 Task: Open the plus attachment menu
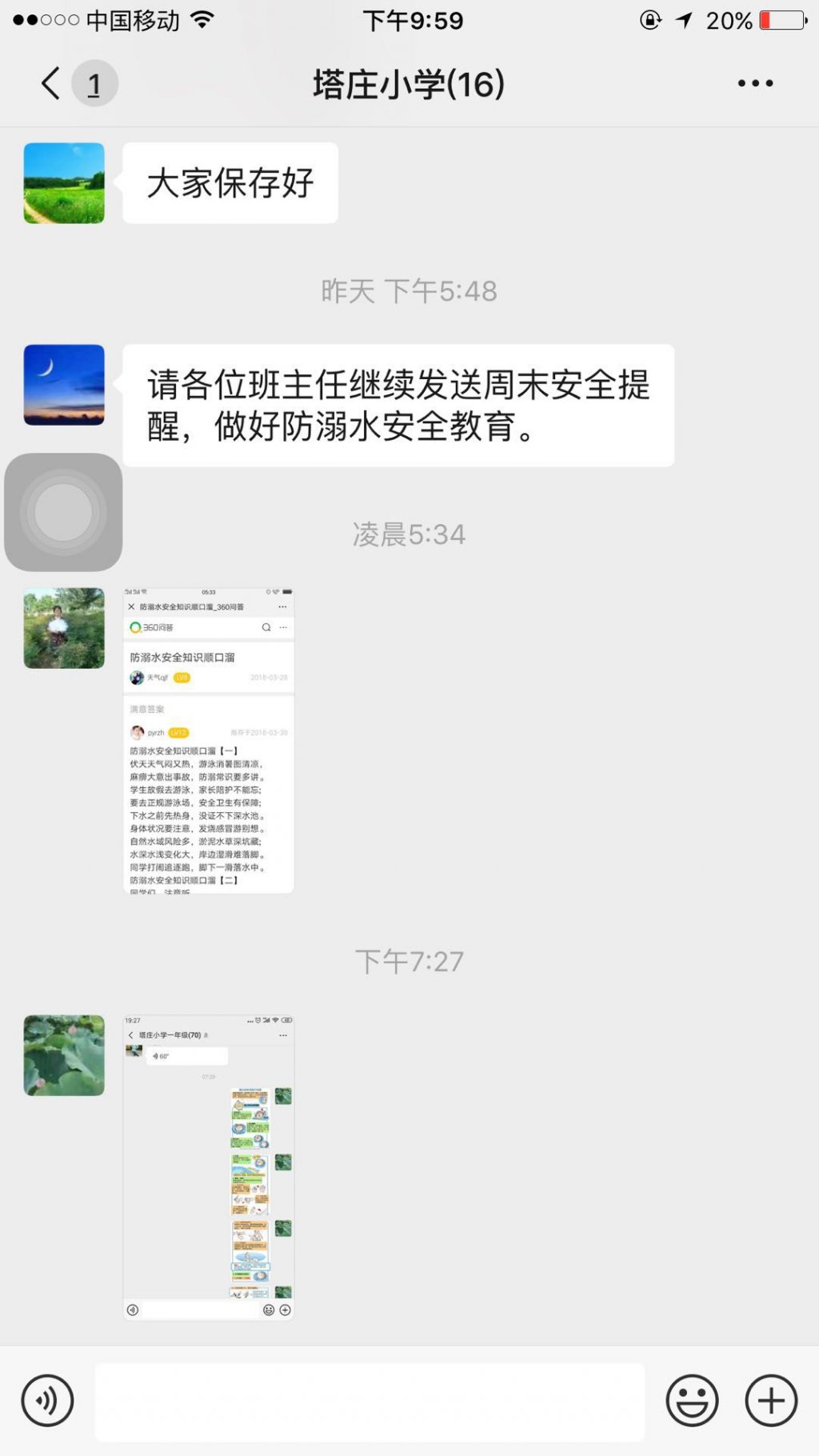click(x=771, y=1401)
